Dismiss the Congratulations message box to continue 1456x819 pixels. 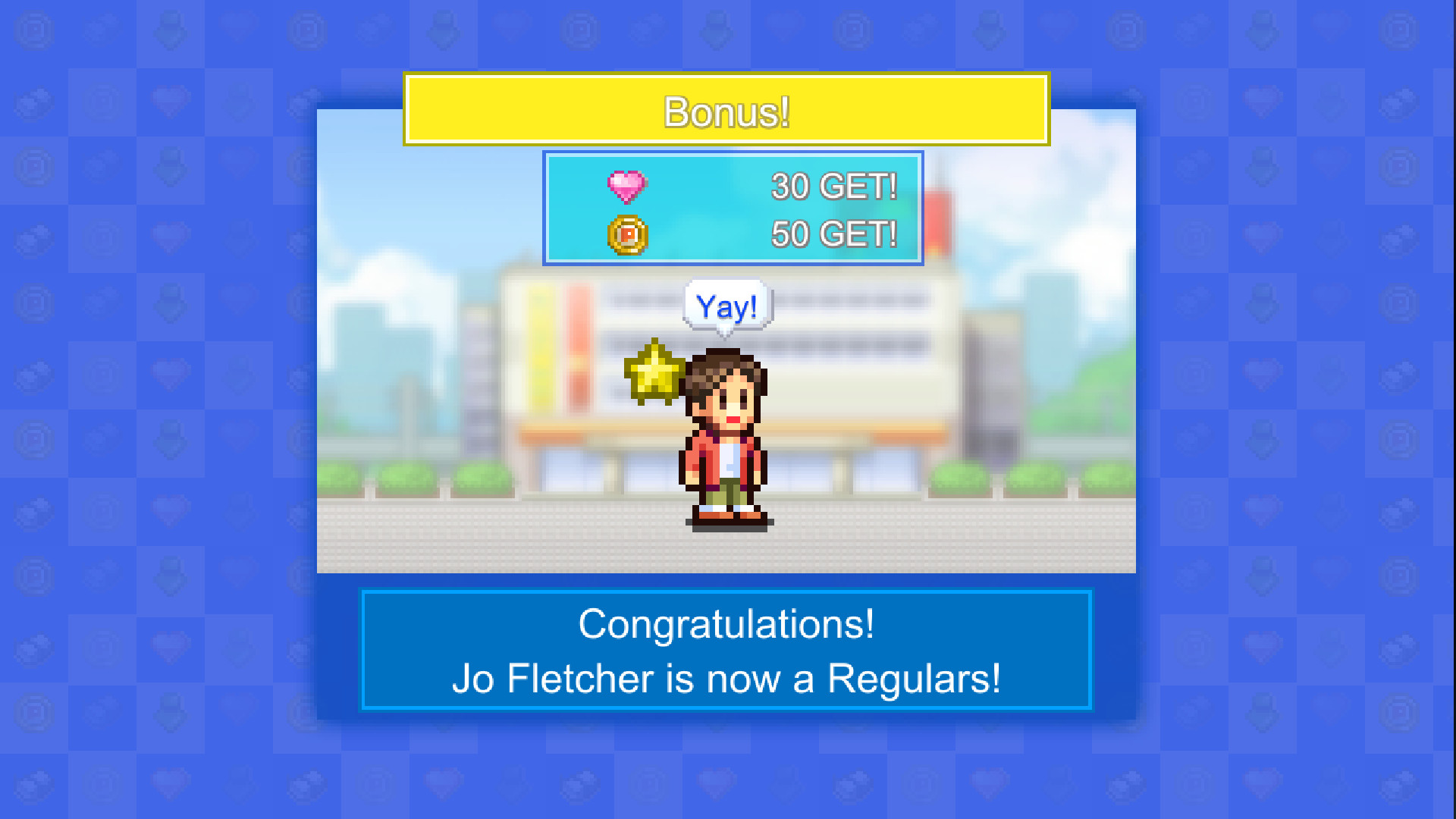[x=726, y=650]
